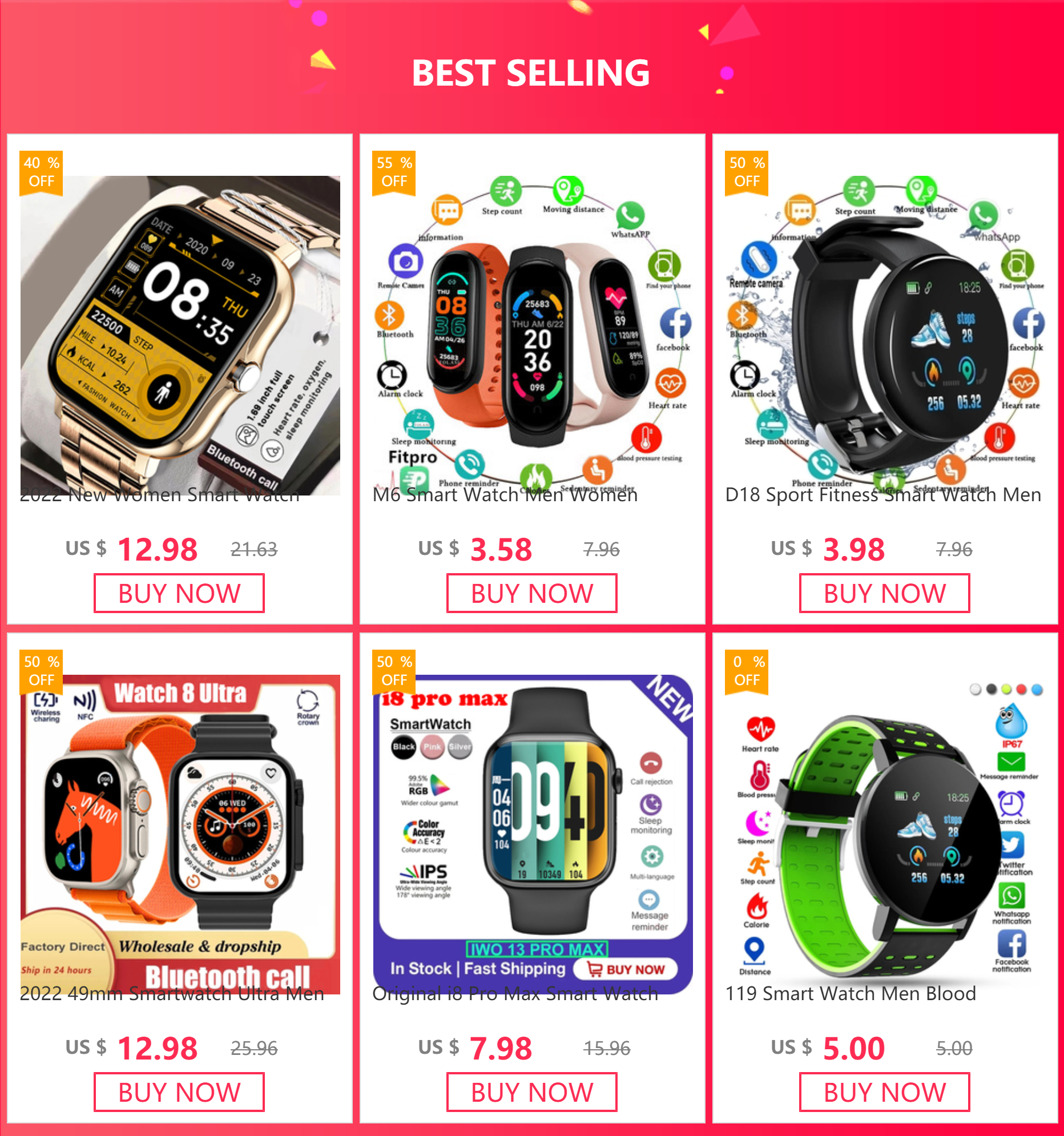Screen dimensions: 1064x1136
Task: View the i8 Pro Max Smart Watch product
Action: [x=533, y=834]
